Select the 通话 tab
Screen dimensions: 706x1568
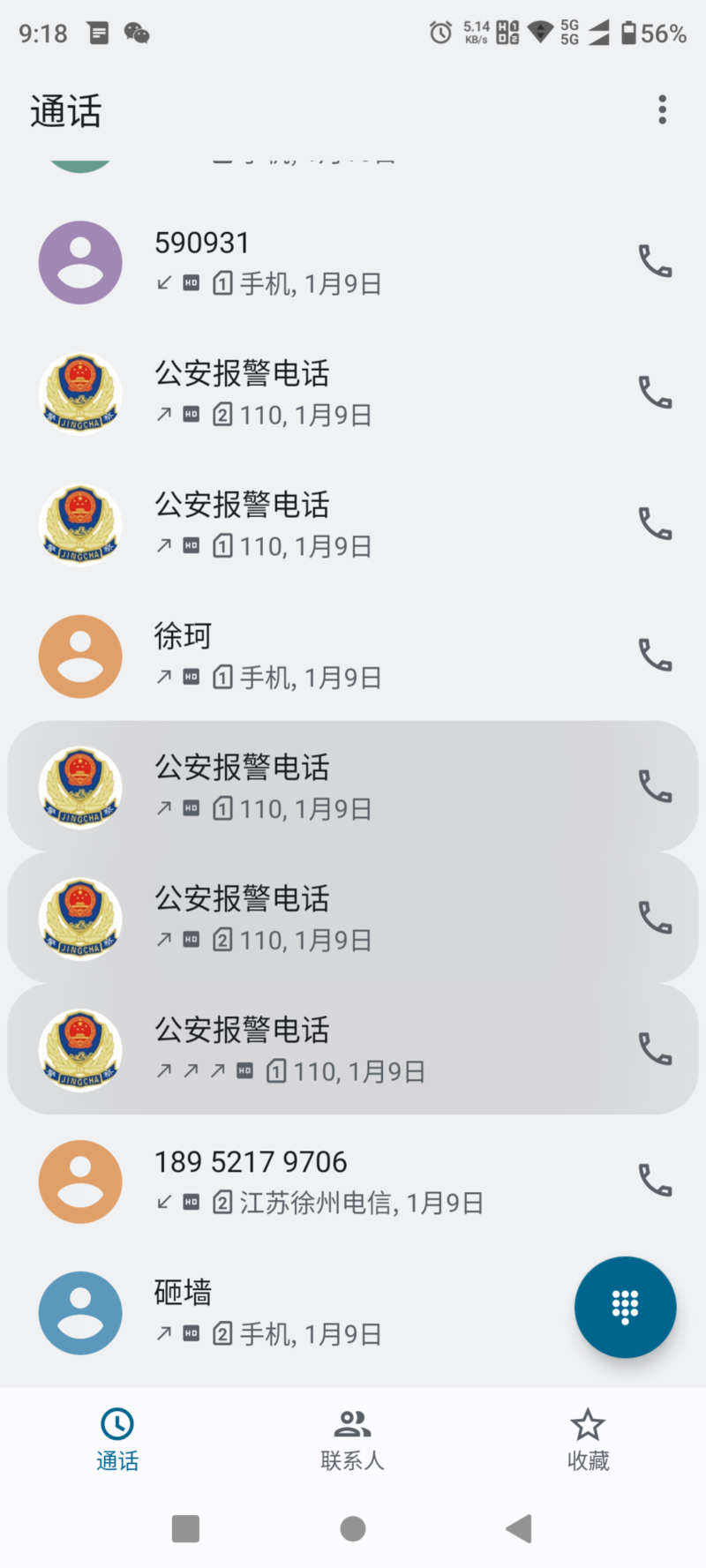coord(117,1440)
